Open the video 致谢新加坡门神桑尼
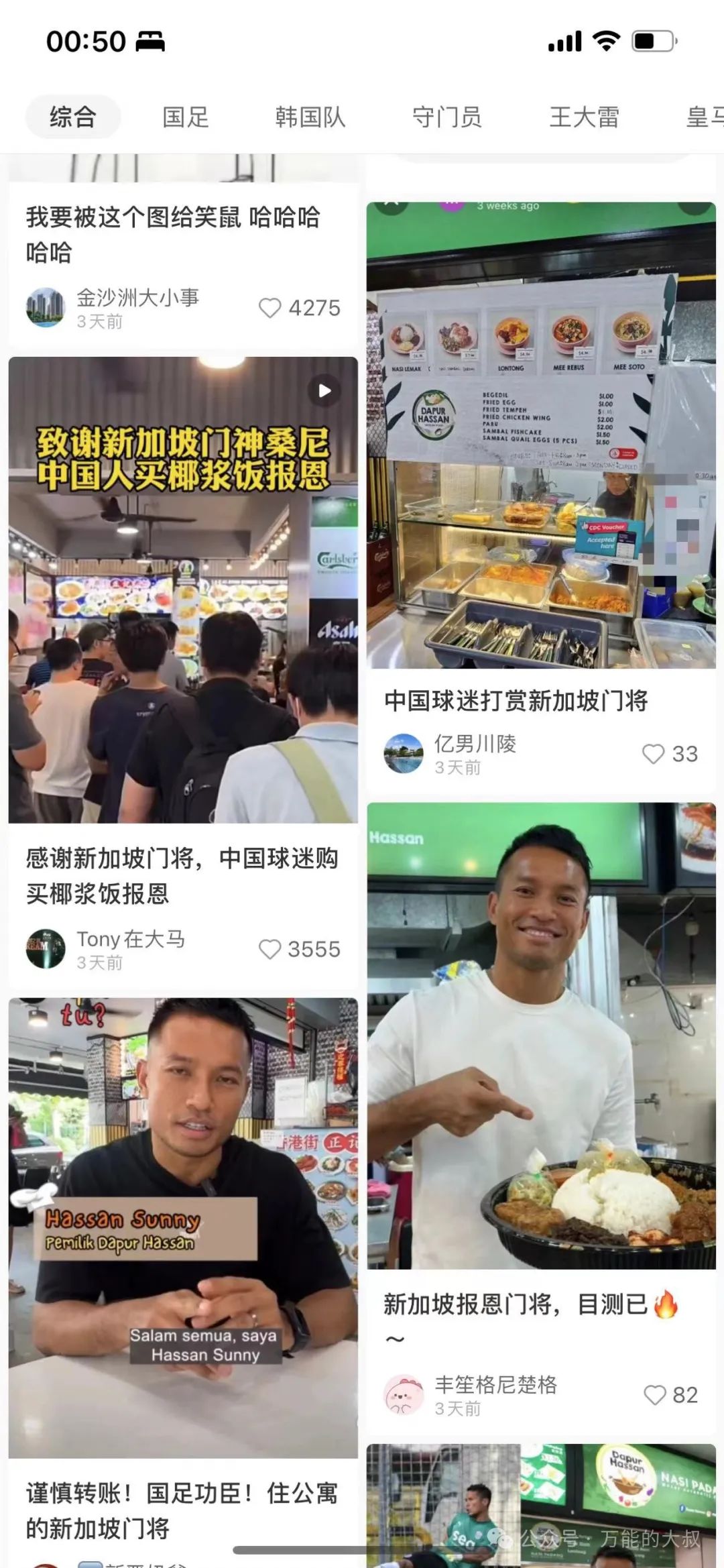Image resolution: width=724 pixels, height=1568 pixels. [183, 590]
